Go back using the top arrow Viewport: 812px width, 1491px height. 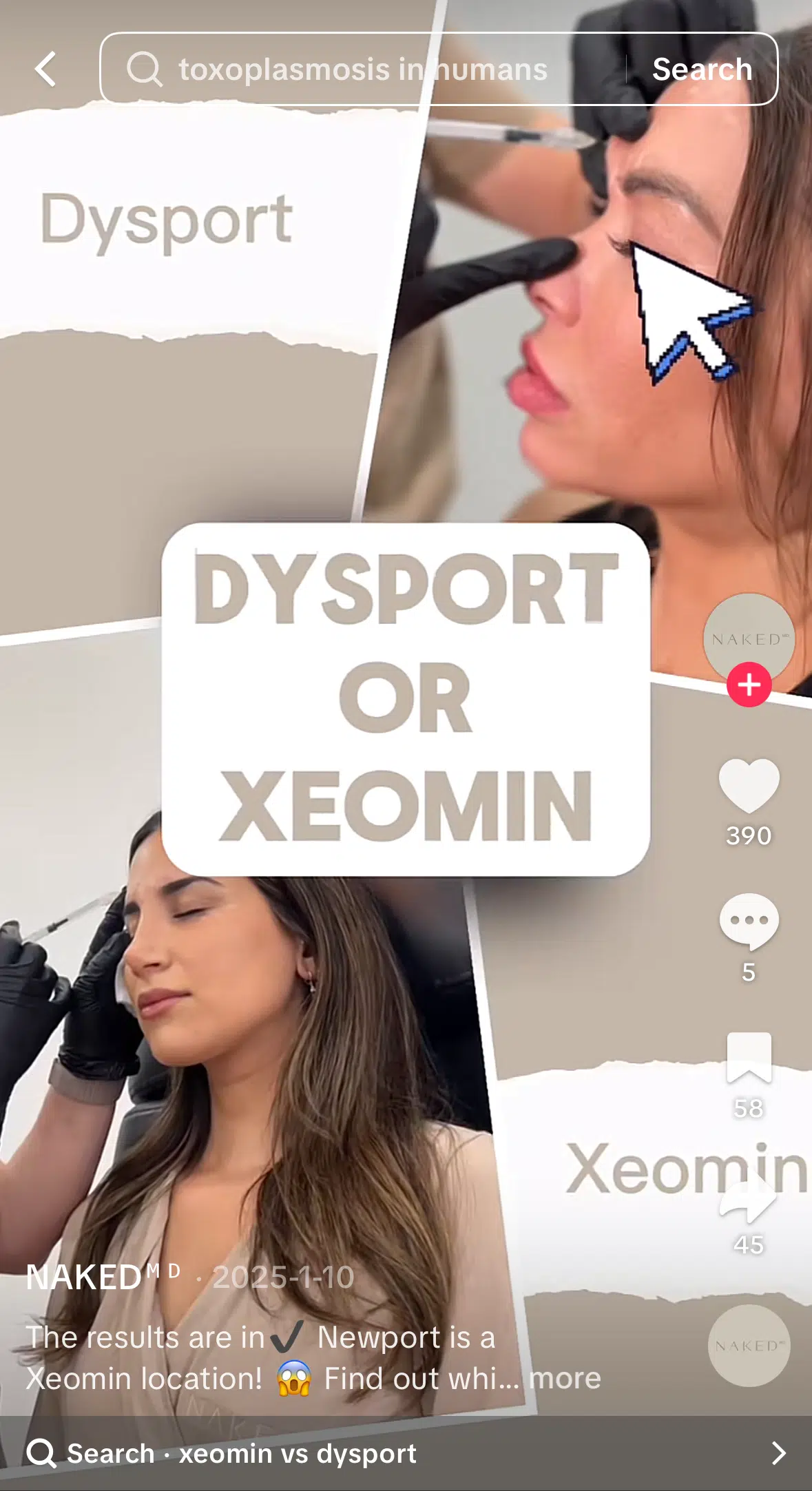click(45, 70)
